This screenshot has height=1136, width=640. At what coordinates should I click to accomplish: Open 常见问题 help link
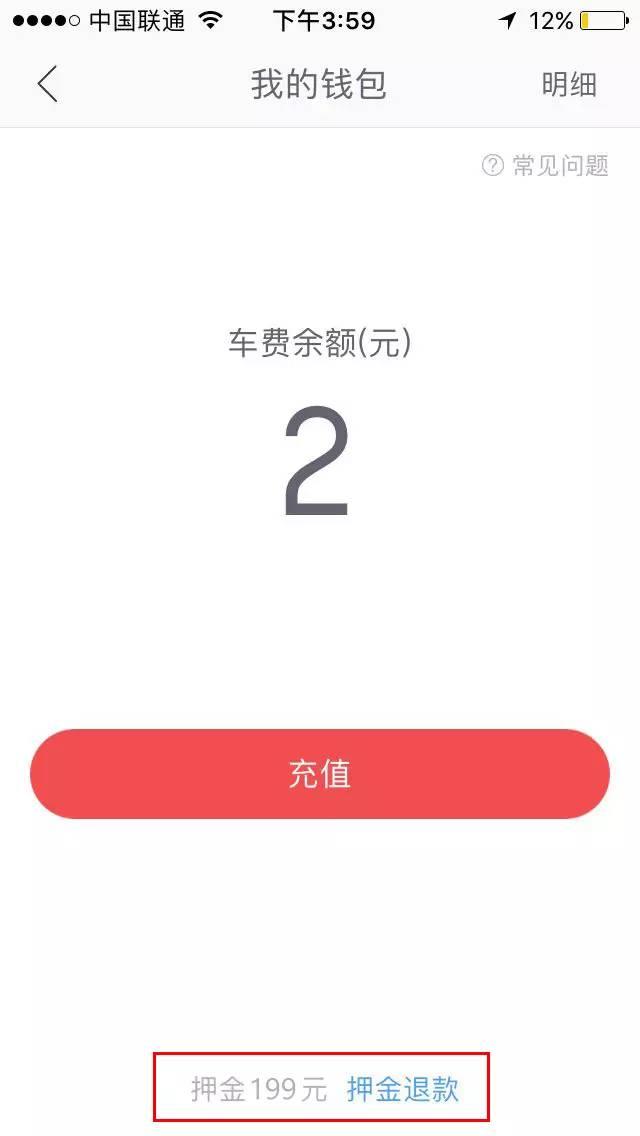(545, 166)
